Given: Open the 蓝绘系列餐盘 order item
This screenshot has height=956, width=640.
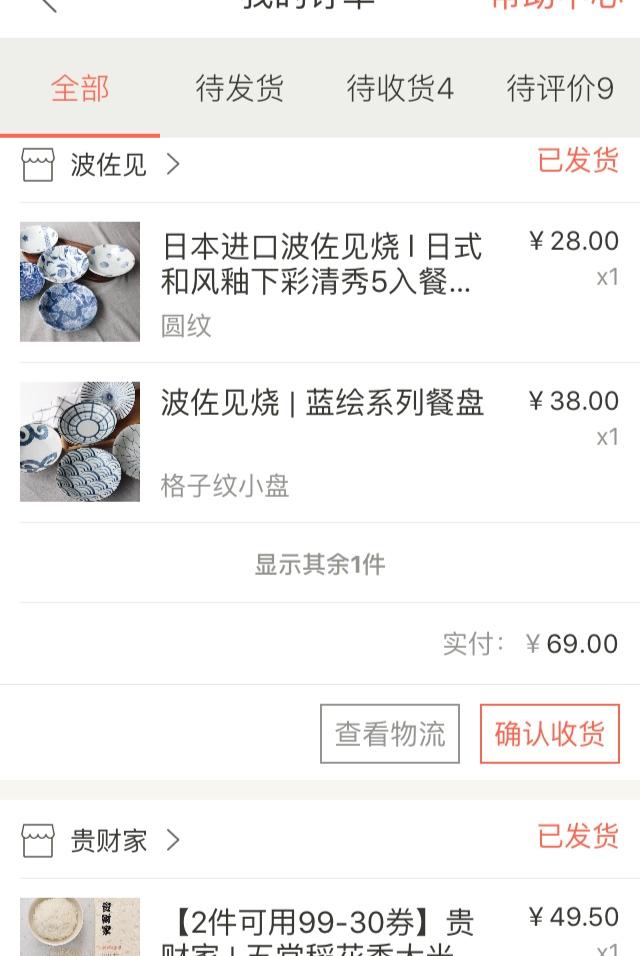Looking at the screenshot, I should pyautogui.click(x=320, y=441).
